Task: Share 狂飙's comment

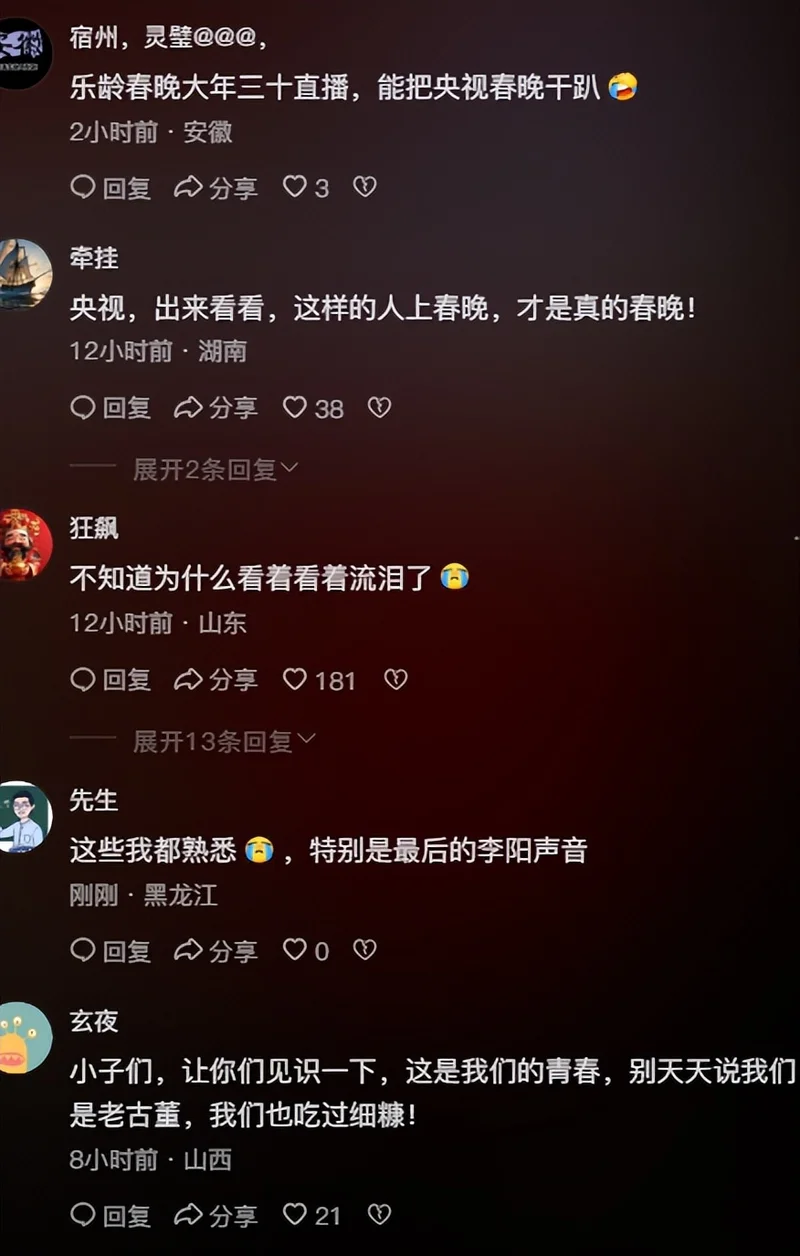Action: pyautogui.click(x=216, y=680)
